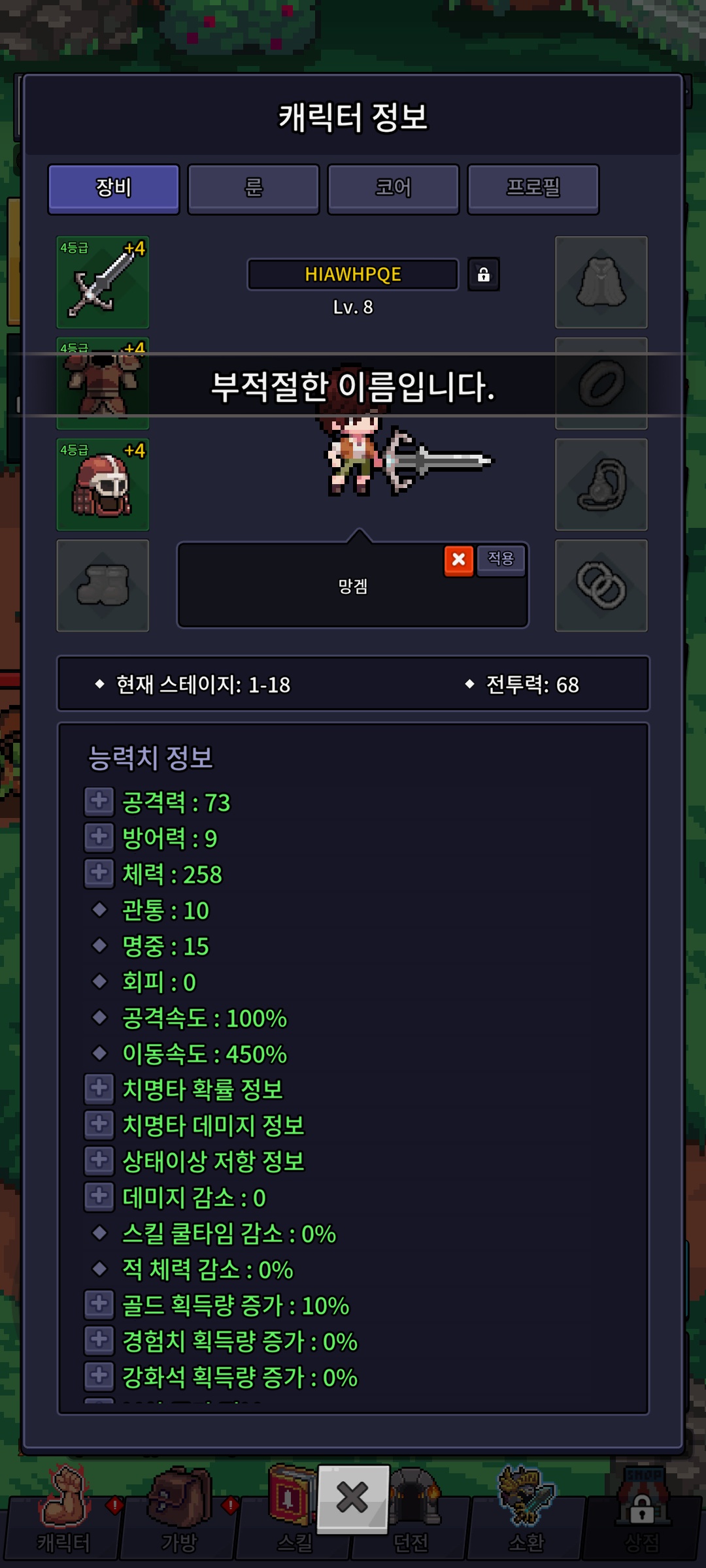Expand 골드 획득량 증가 details
The width and height of the screenshot is (706, 1568).
pos(99,1305)
